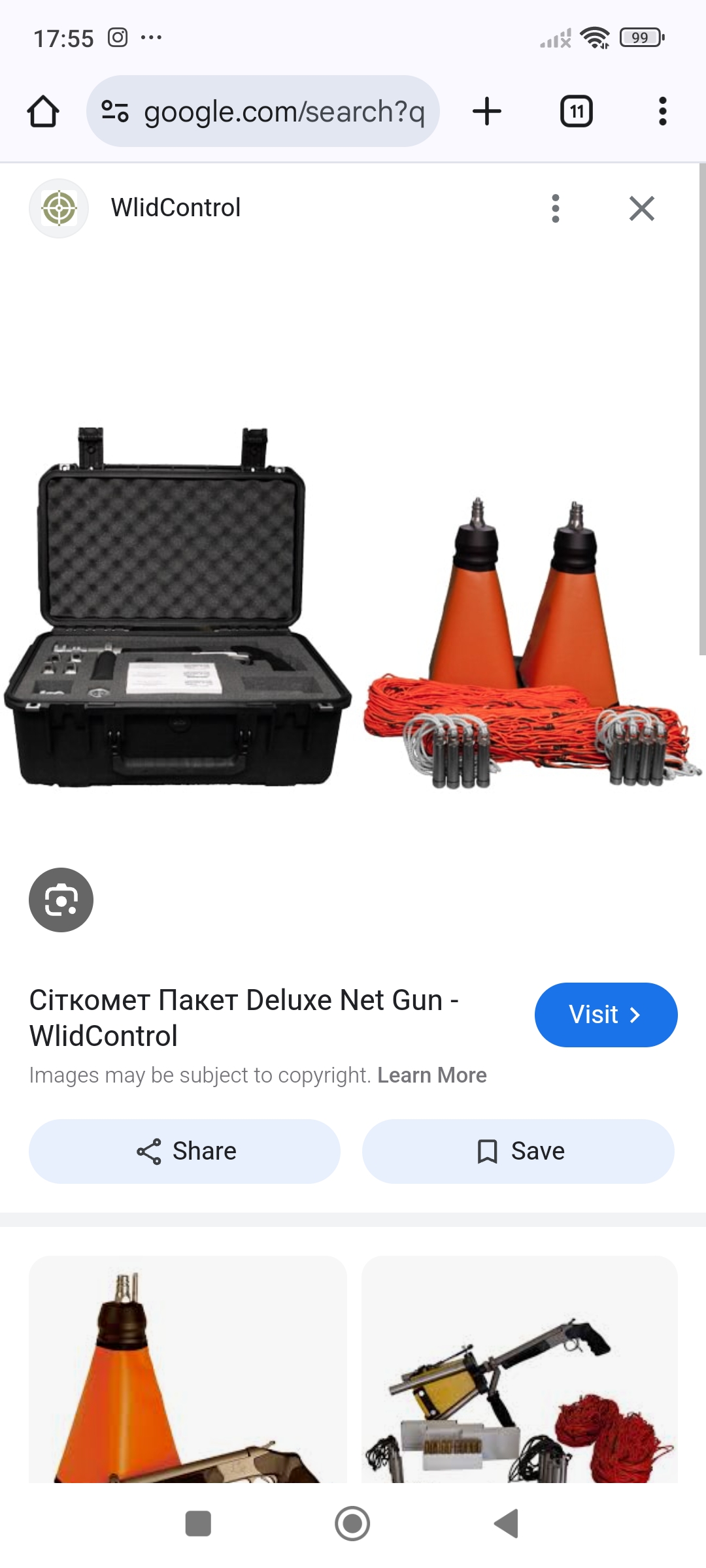Go back using the system back button

(x=506, y=1524)
